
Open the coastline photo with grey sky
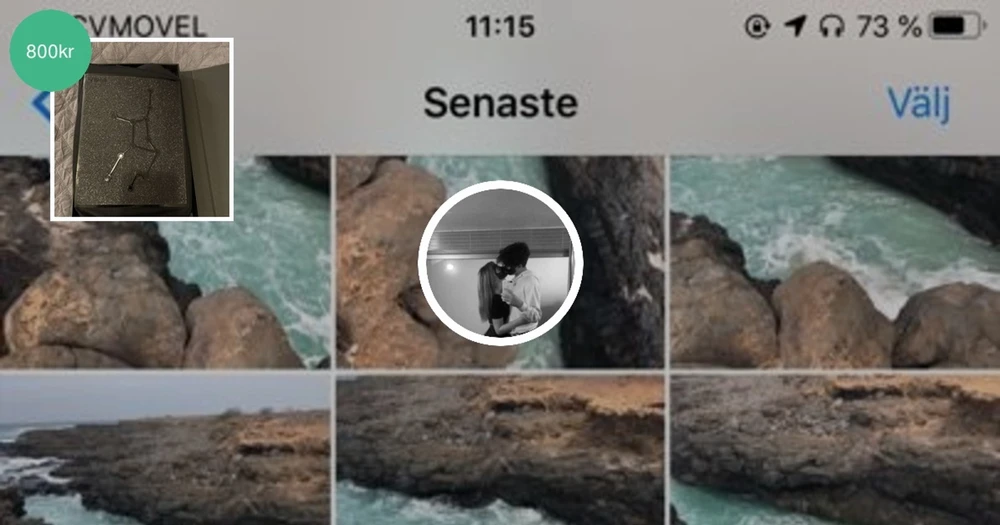pyautogui.click(x=165, y=450)
